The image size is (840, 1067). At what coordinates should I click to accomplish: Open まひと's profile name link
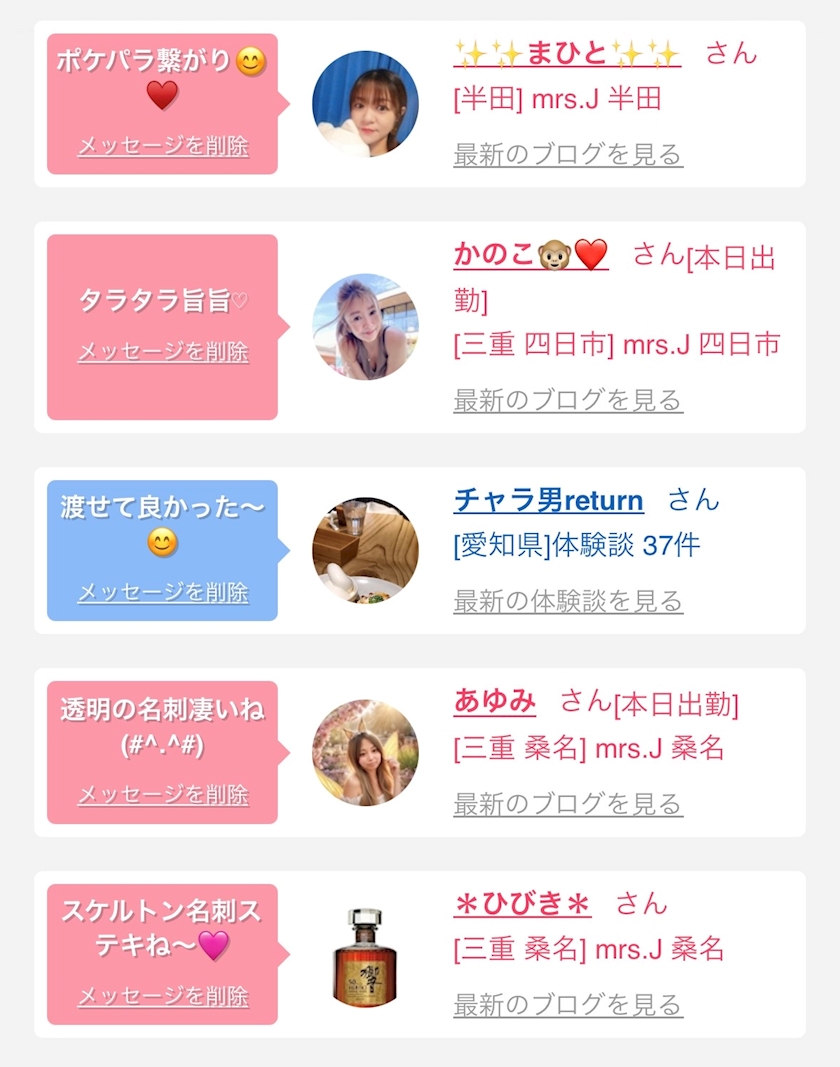tap(567, 53)
